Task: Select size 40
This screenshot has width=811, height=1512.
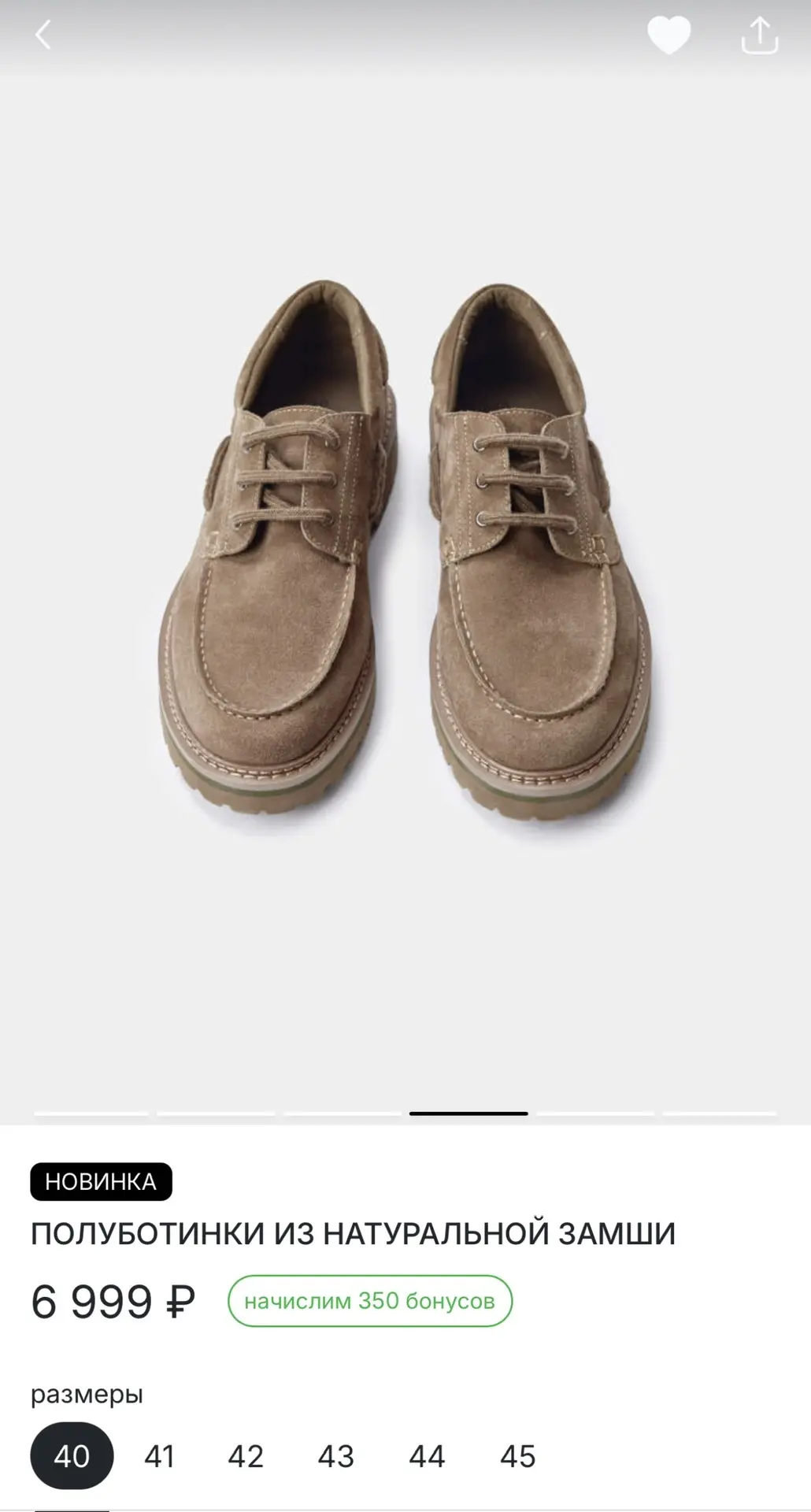Action: click(72, 1456)
